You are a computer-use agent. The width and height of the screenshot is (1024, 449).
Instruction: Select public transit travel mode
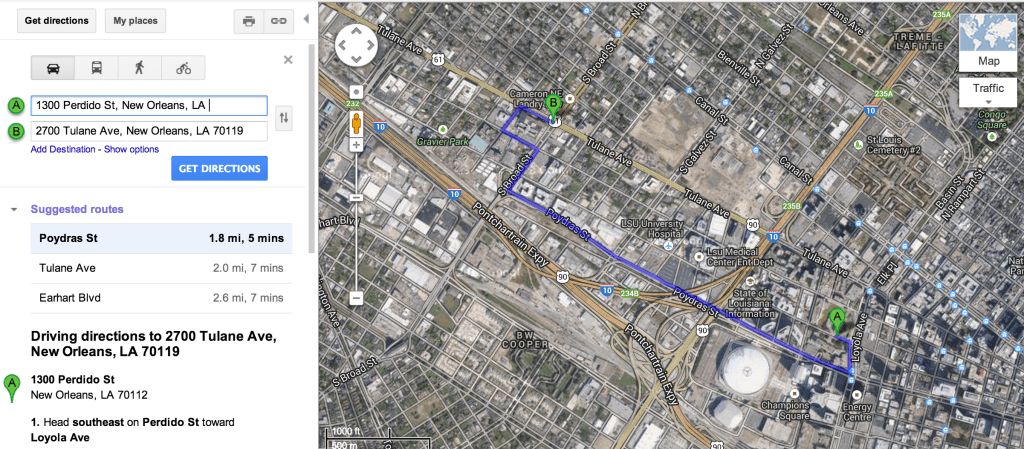pyautogui.click(x=96, y=67)
